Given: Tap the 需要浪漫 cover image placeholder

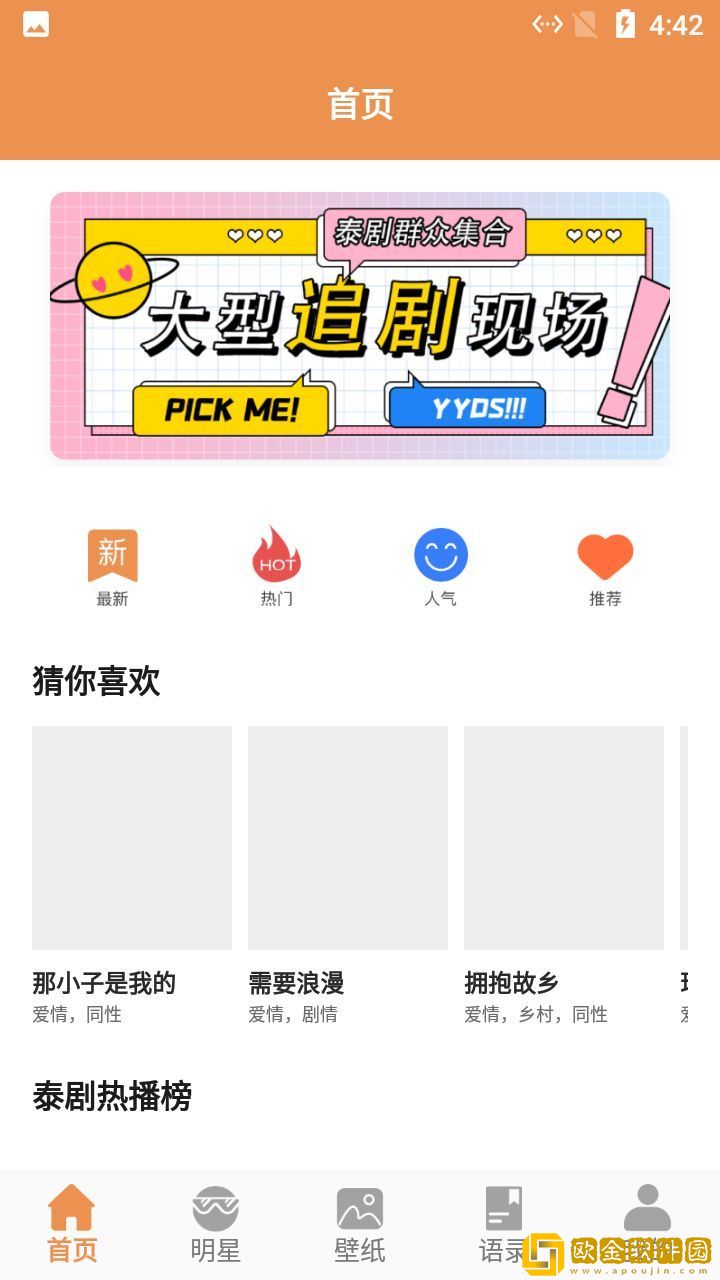Looking at the screenshot, I should tap(347, 836).
